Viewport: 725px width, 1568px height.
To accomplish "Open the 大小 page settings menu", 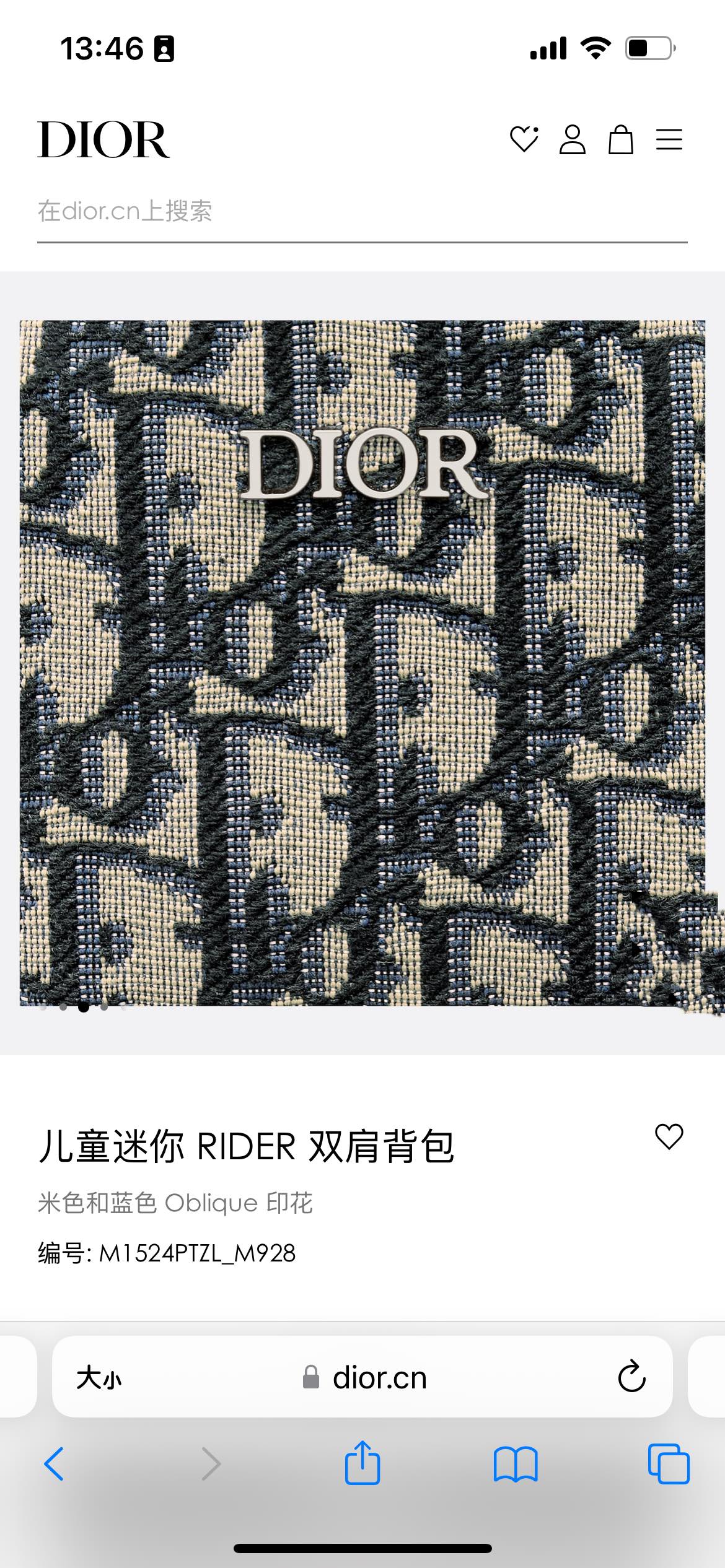I will point(99,1379).
